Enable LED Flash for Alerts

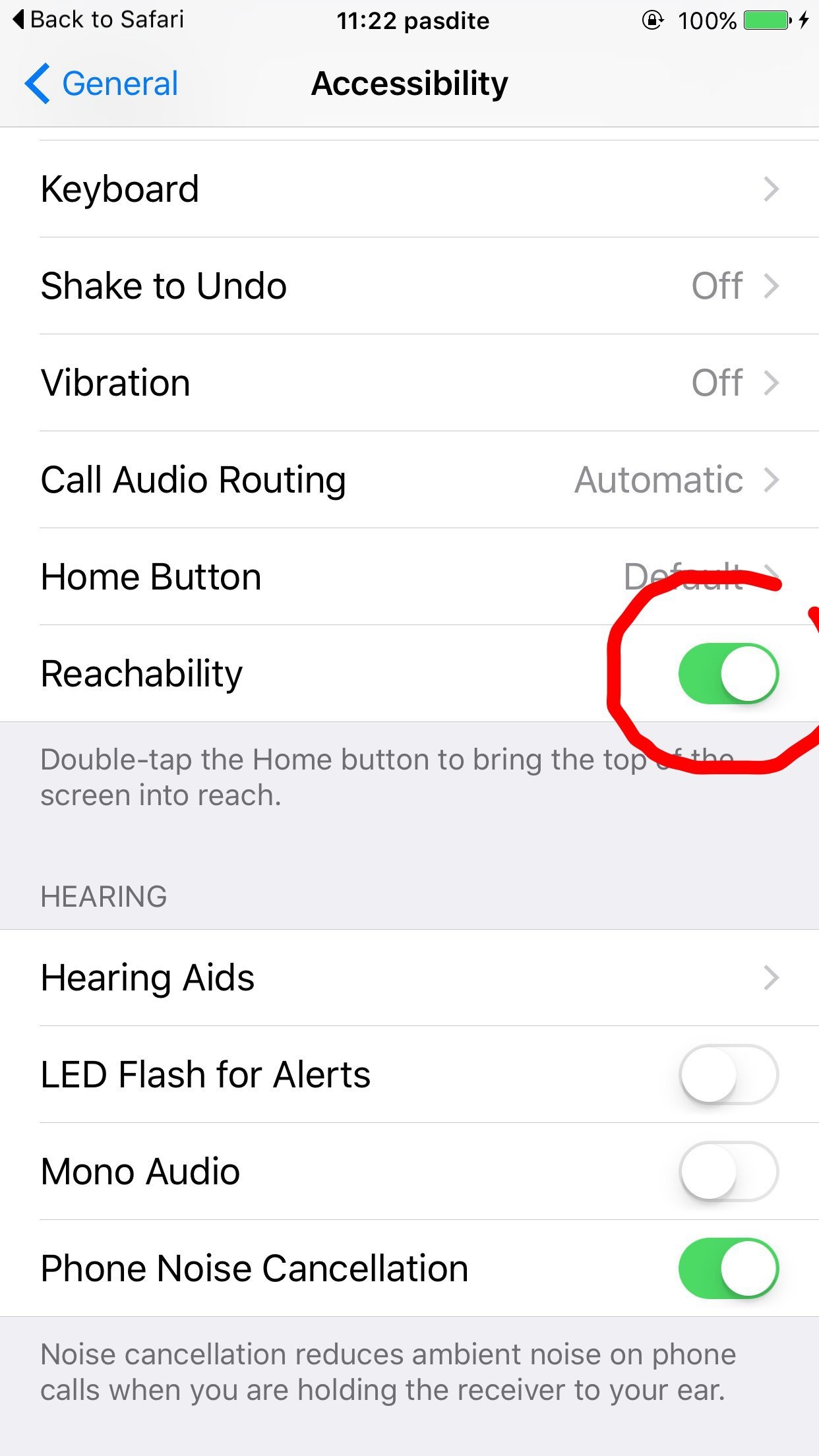pos(728,1074)
